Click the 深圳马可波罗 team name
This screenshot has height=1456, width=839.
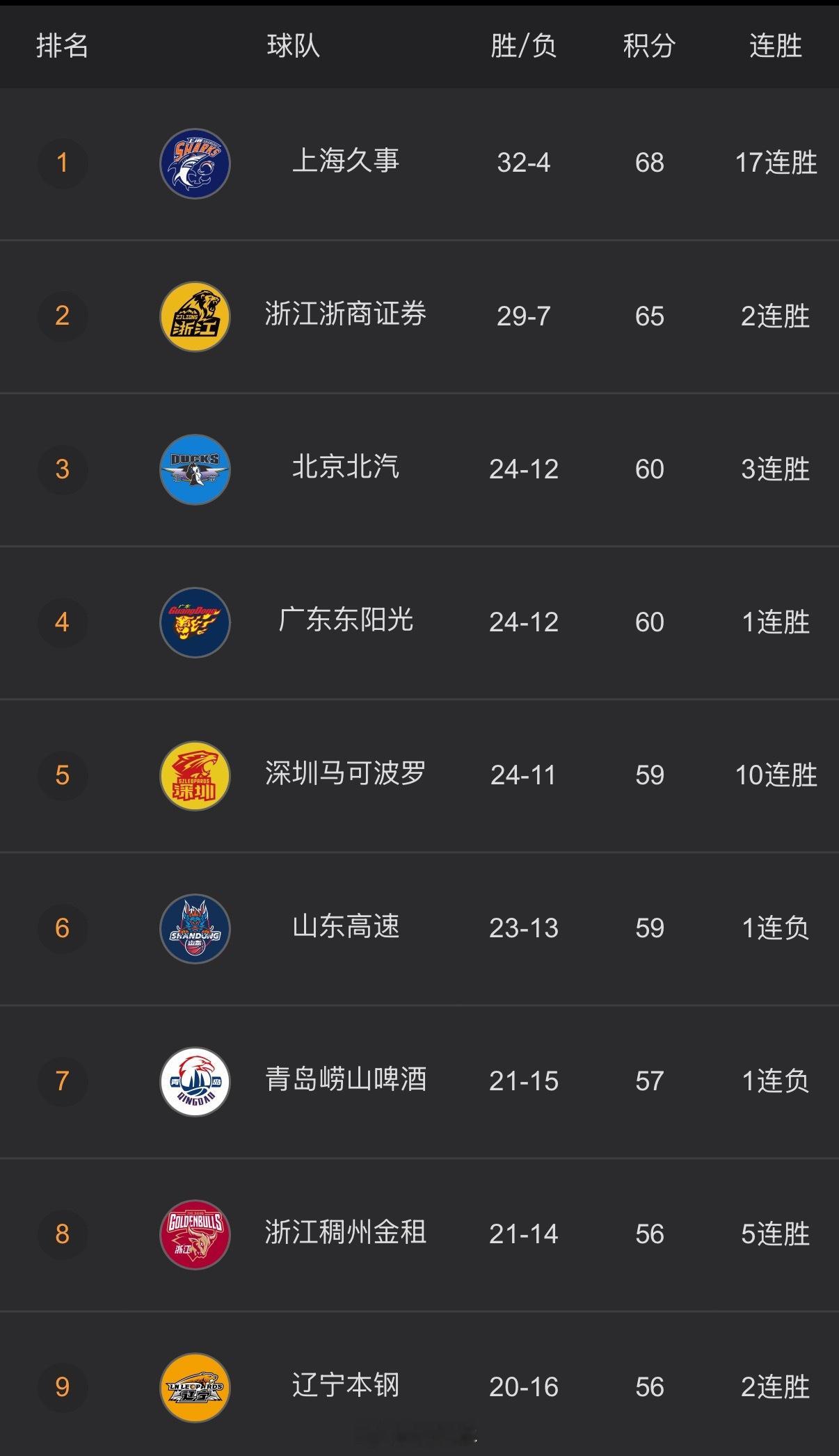tap(346, 775)
